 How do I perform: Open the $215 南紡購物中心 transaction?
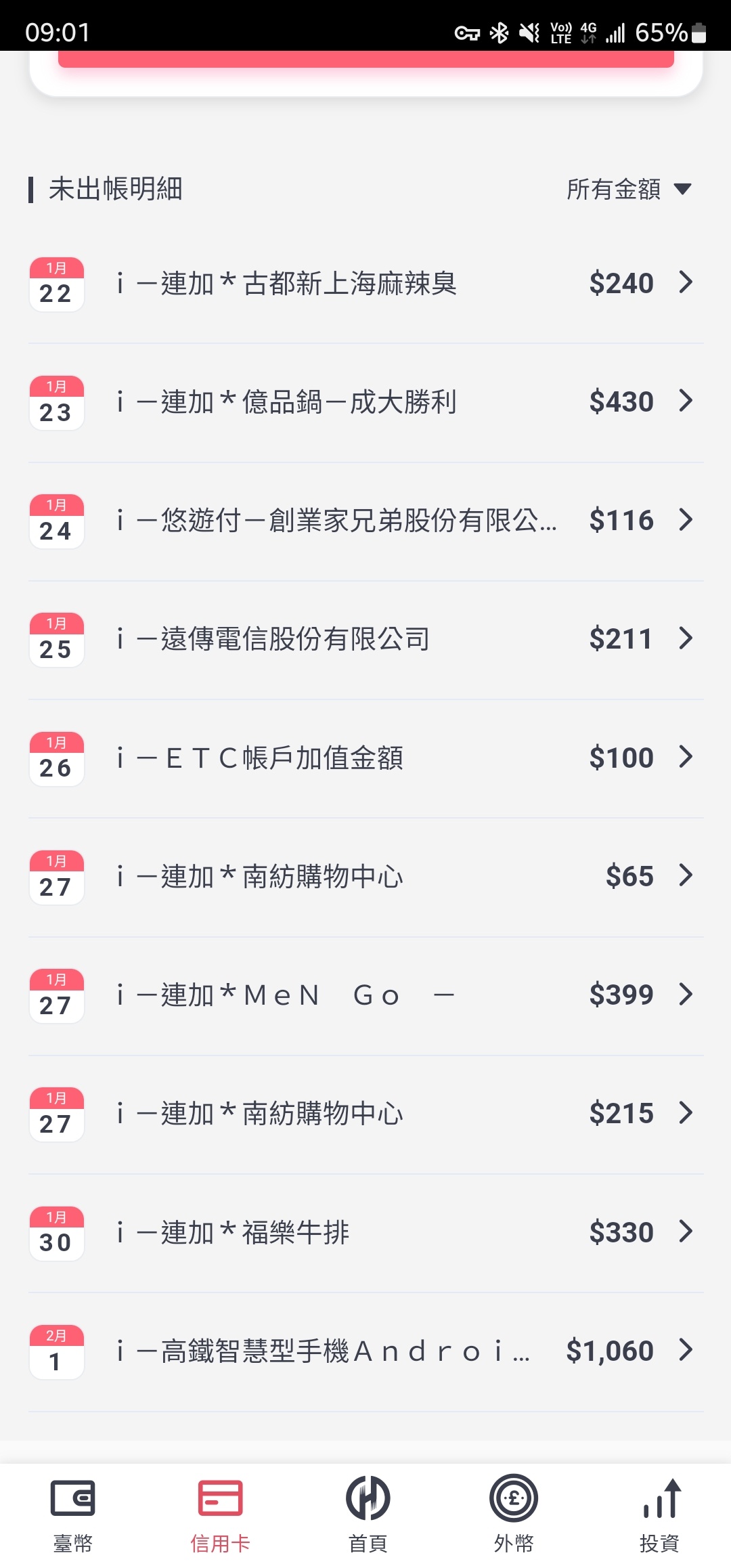click(x=365, y=1114)
